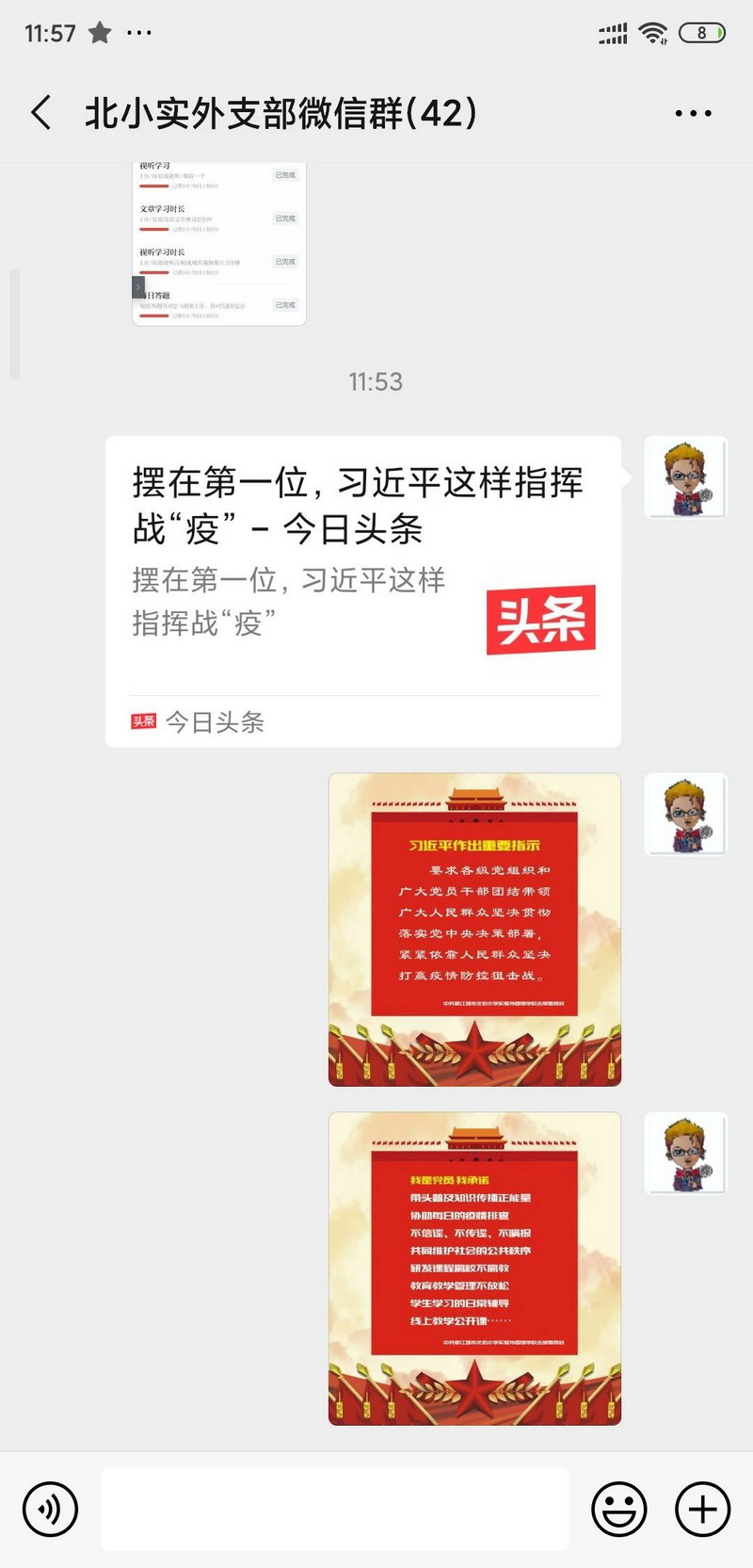View the 习近平作出重要指示 poster image
753x1568 pixels.
coord(474,929)
